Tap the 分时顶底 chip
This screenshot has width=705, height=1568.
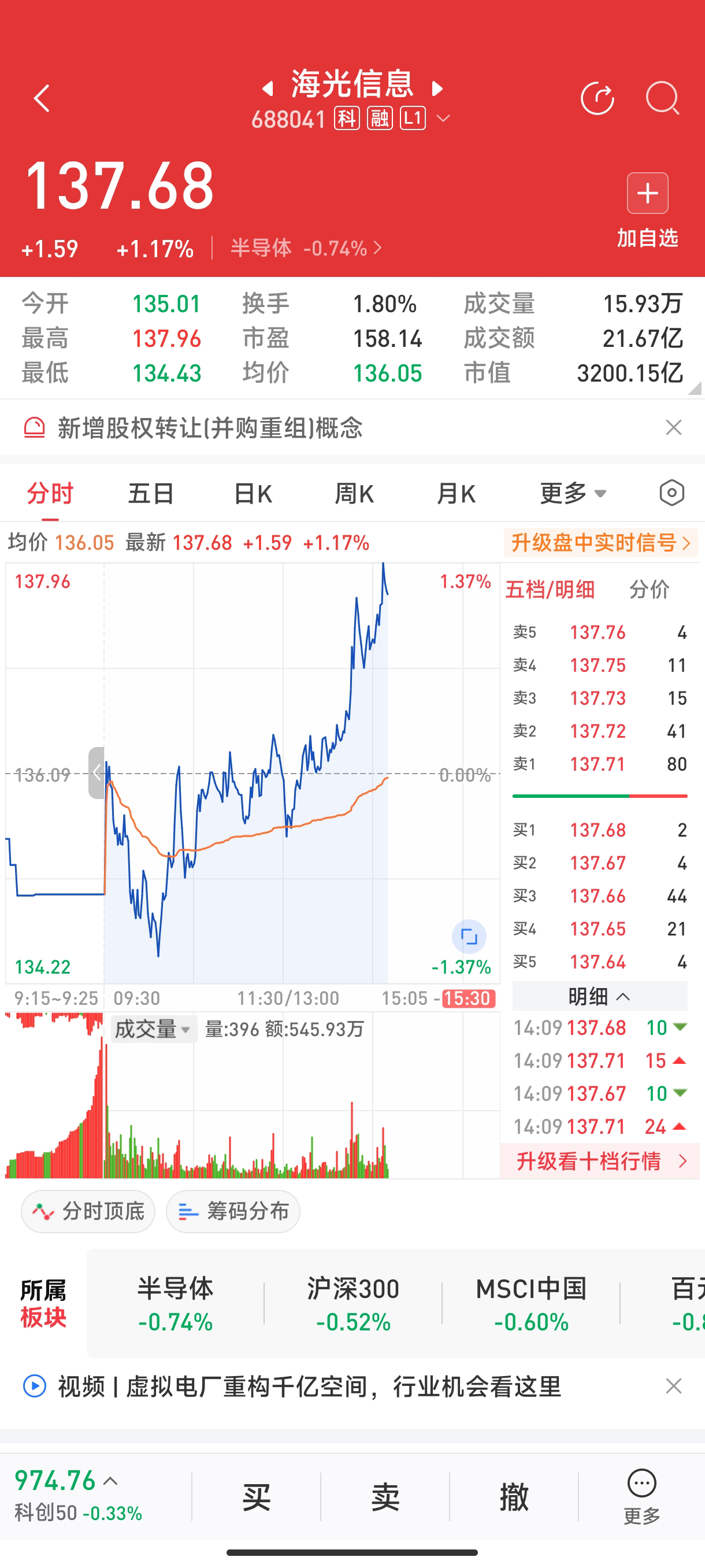[88, 1211]
